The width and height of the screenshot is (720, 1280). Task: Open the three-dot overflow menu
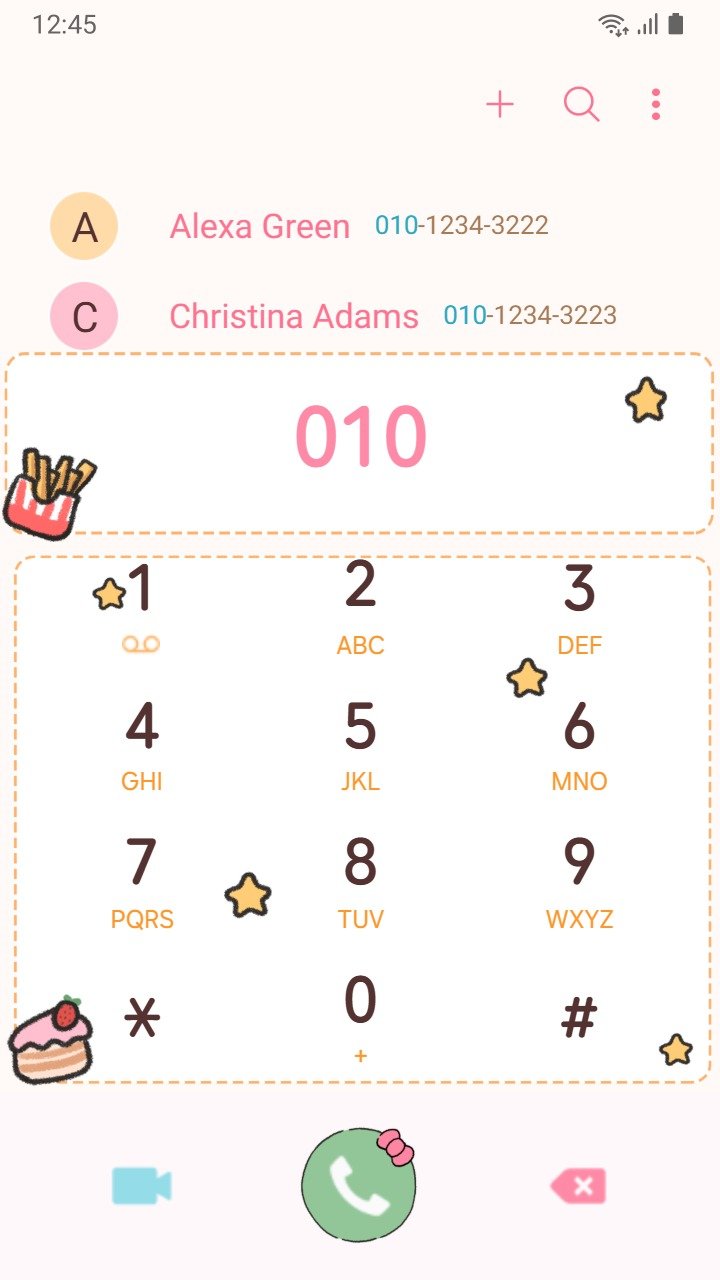[x=655, y=104]
